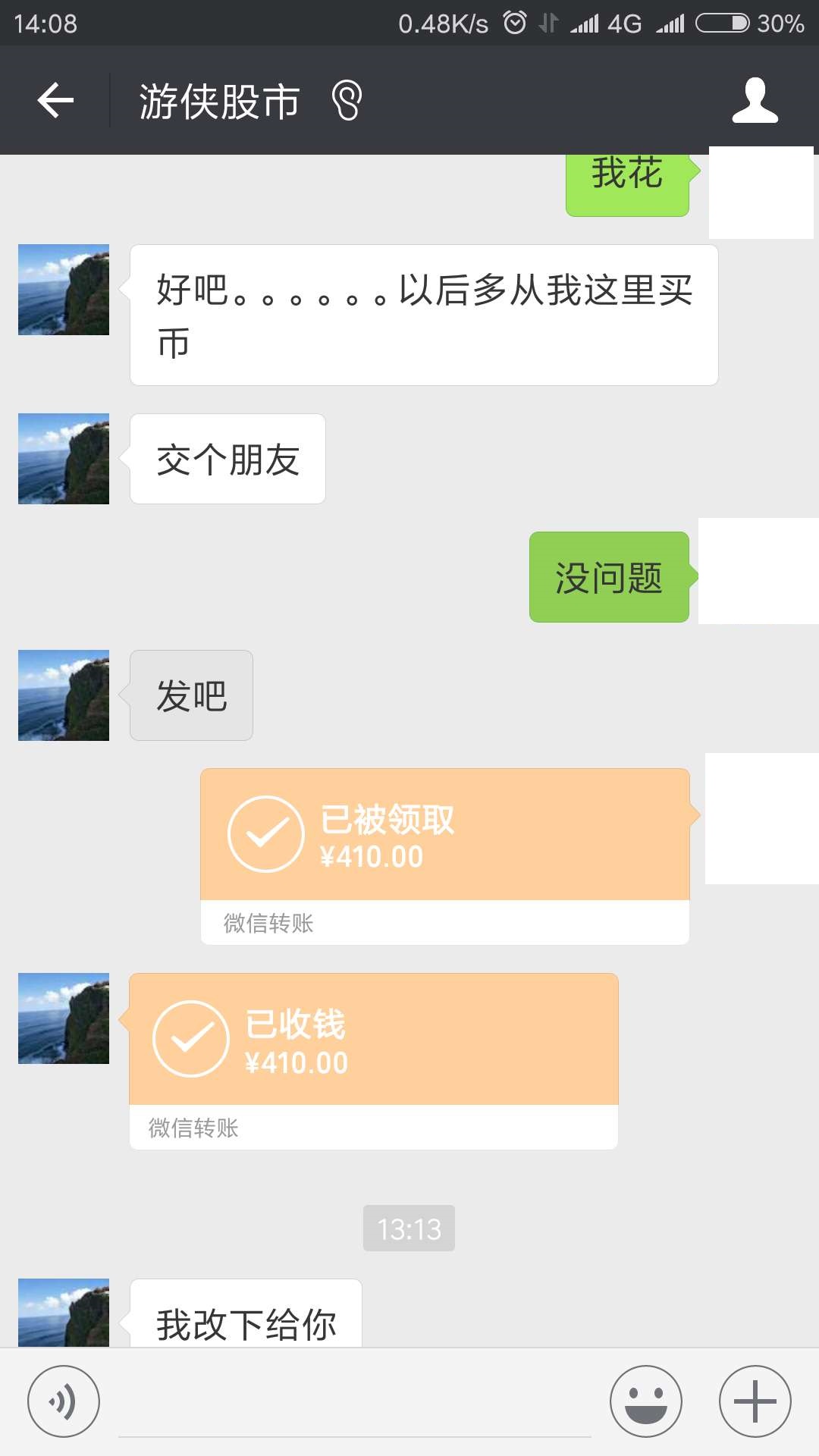Go back from the 游侠股市 chat
This screenshot has height=1456, width=819.
[55, 100]
